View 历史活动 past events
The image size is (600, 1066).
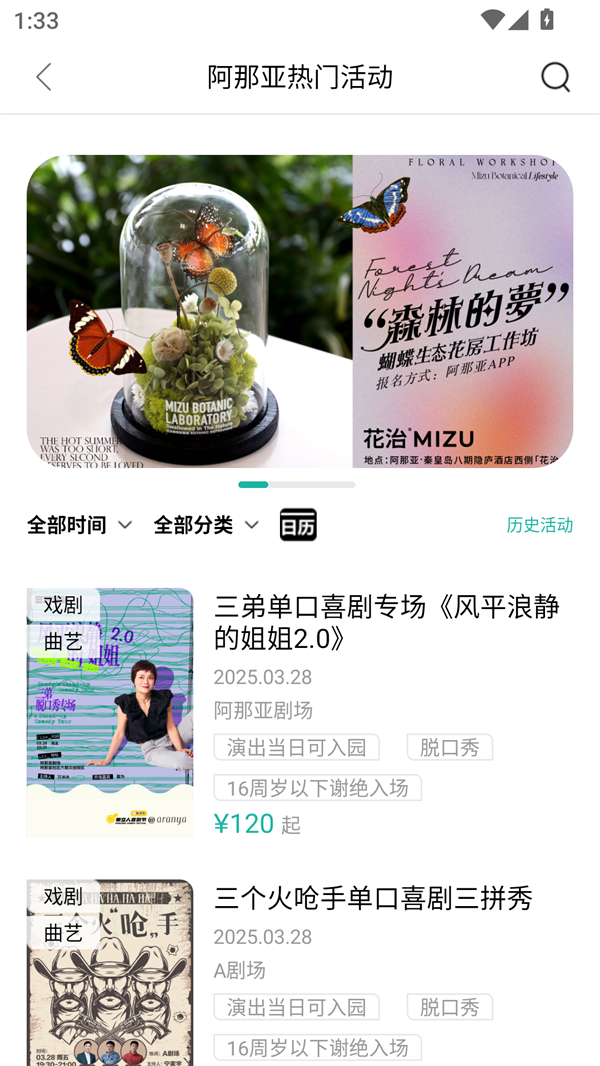click(539, 525)
